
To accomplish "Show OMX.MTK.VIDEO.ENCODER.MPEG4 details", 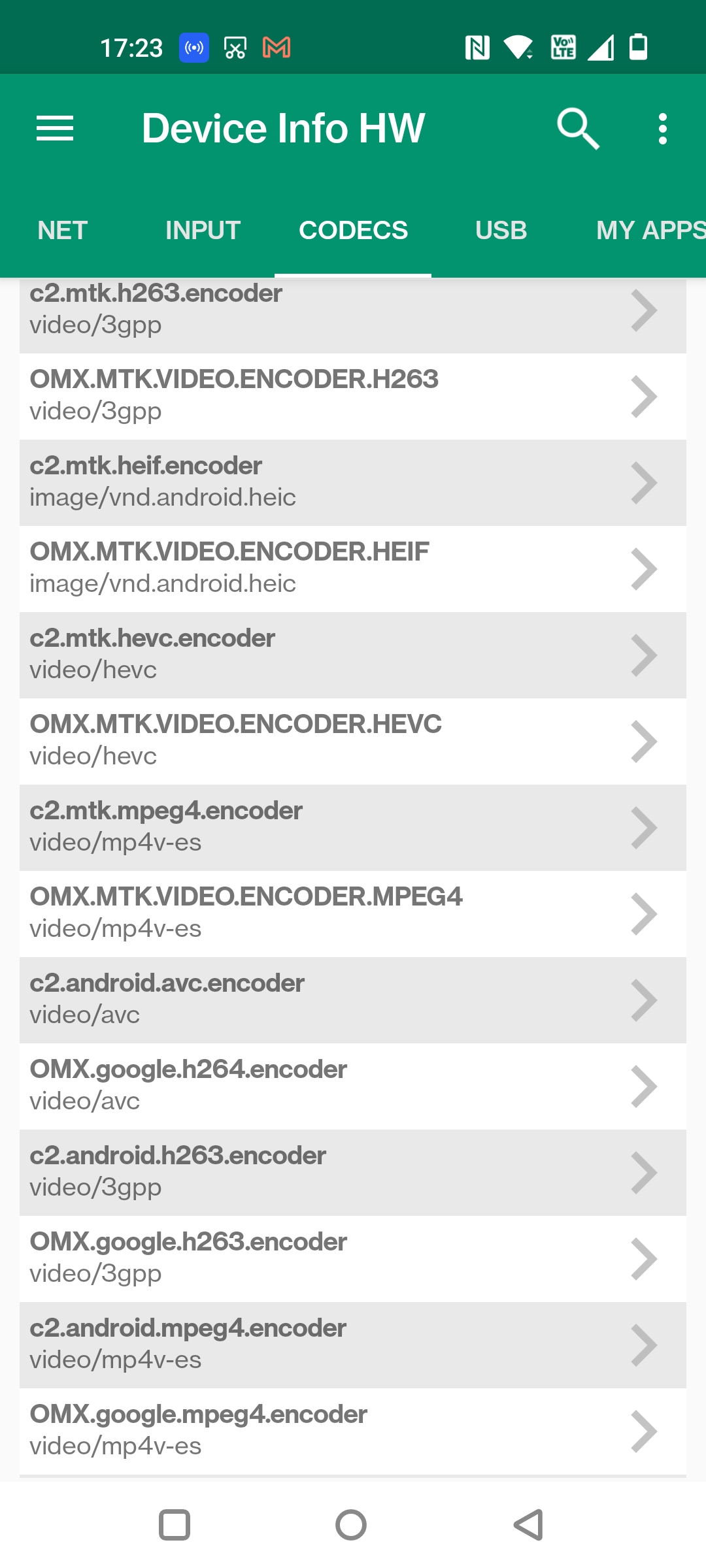I will coord(353,913).
